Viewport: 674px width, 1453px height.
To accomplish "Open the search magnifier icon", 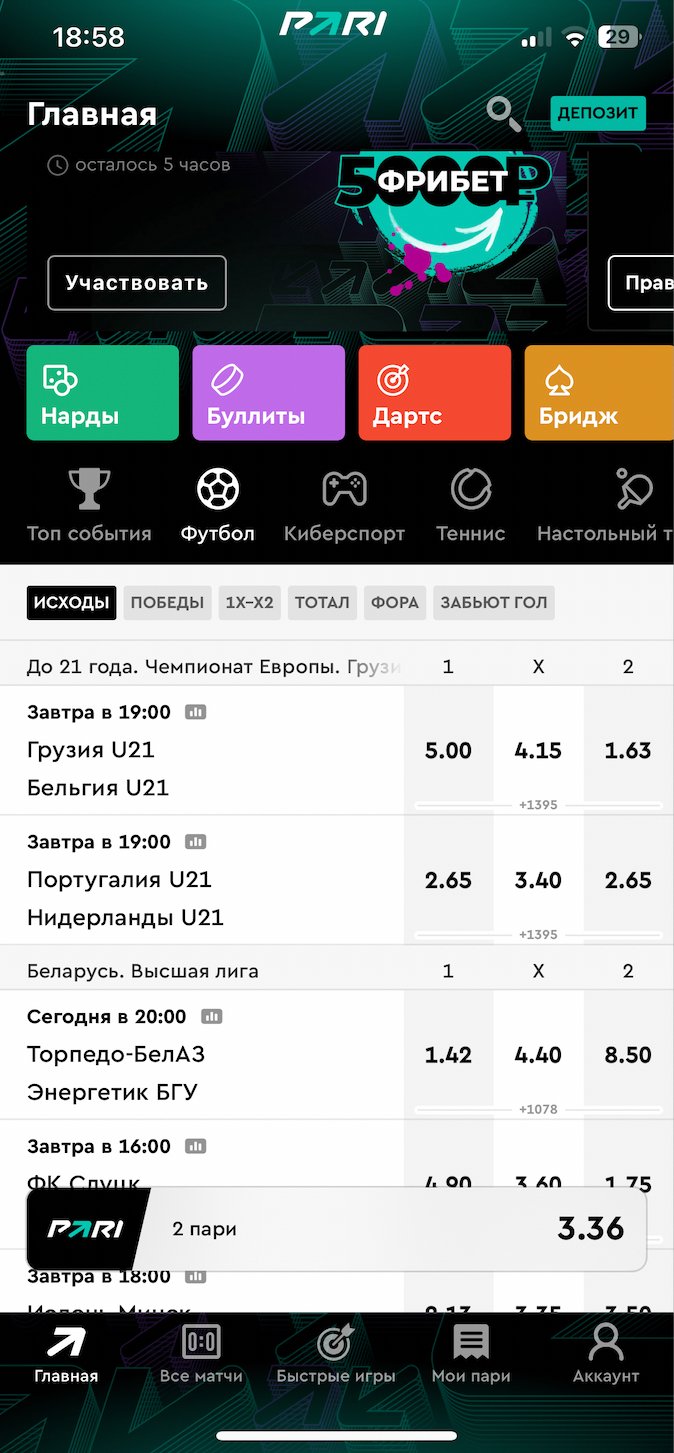I will click(504, 114).
